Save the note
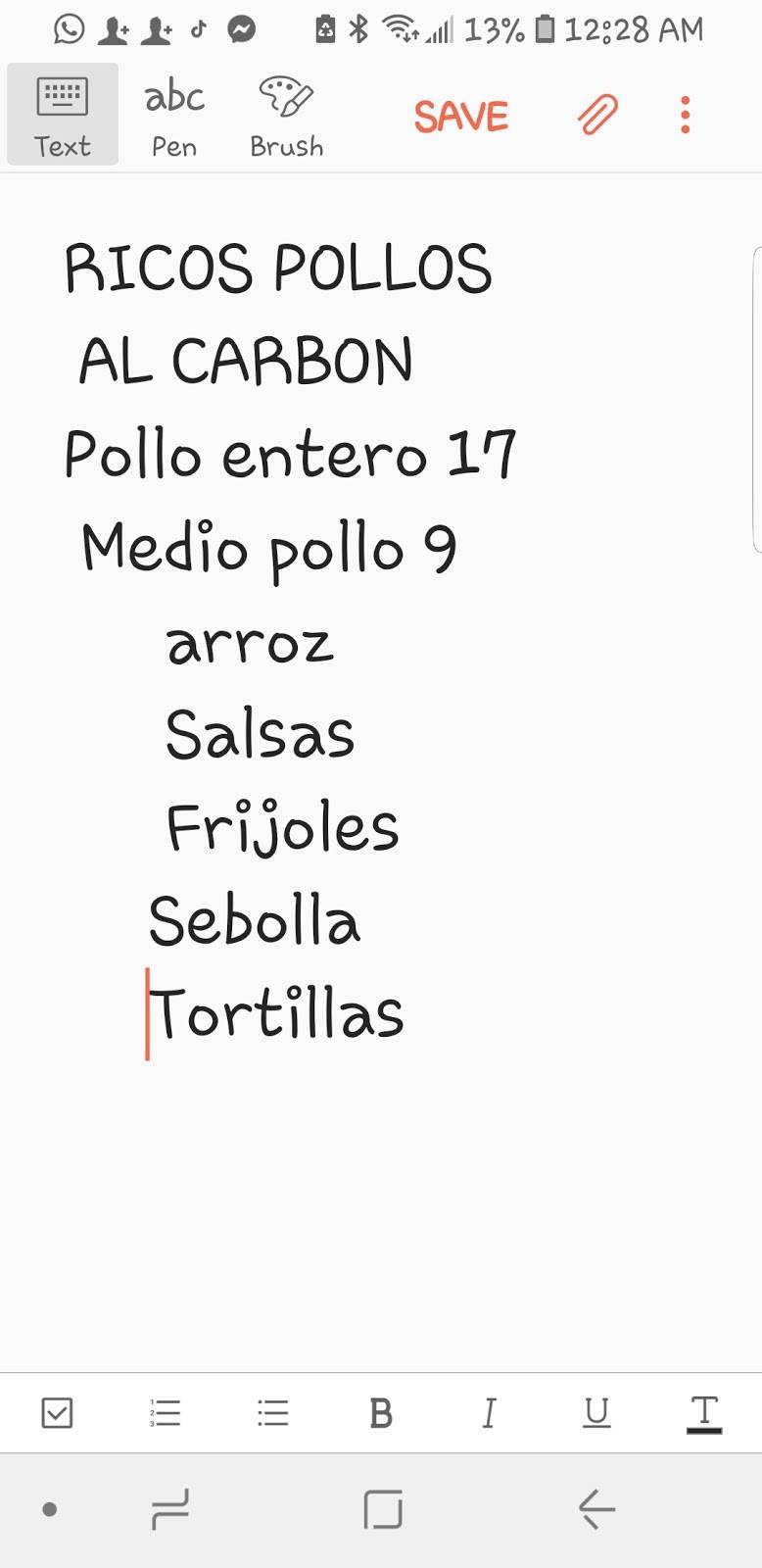This screenshot has width=762, height=1568. coord(461,117)
